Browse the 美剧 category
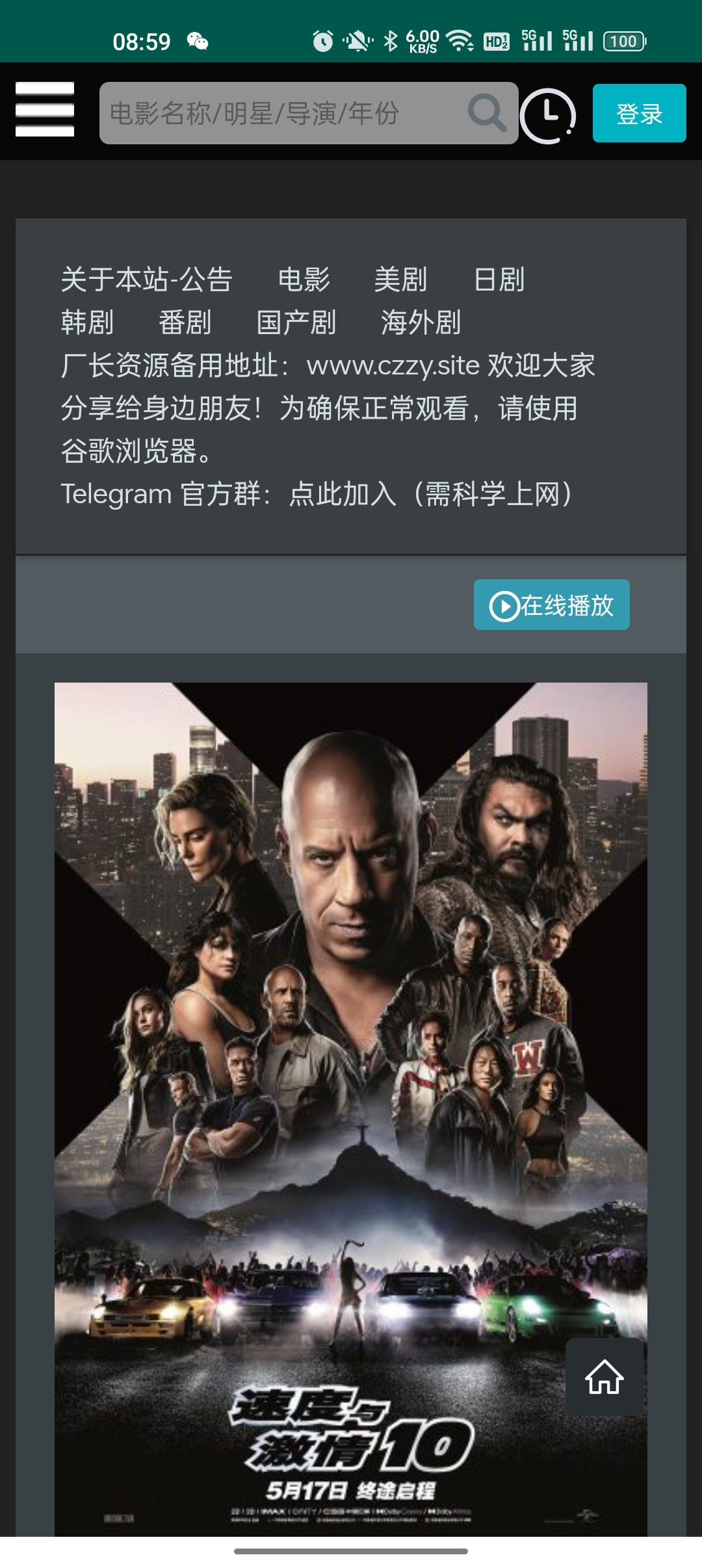The image size is (702, 1568). click(x=401, y=280)
